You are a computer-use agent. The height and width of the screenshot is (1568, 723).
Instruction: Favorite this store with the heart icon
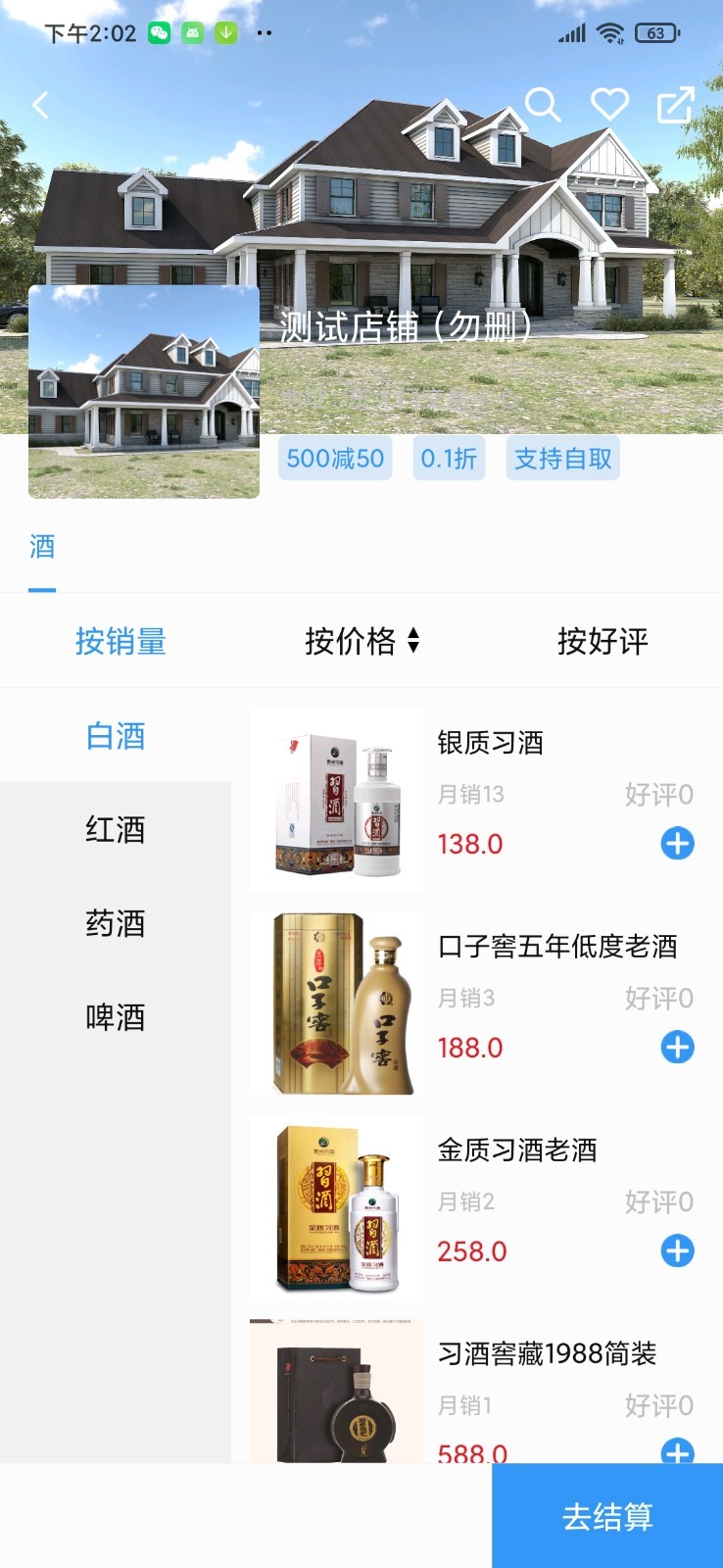(609, 104)
